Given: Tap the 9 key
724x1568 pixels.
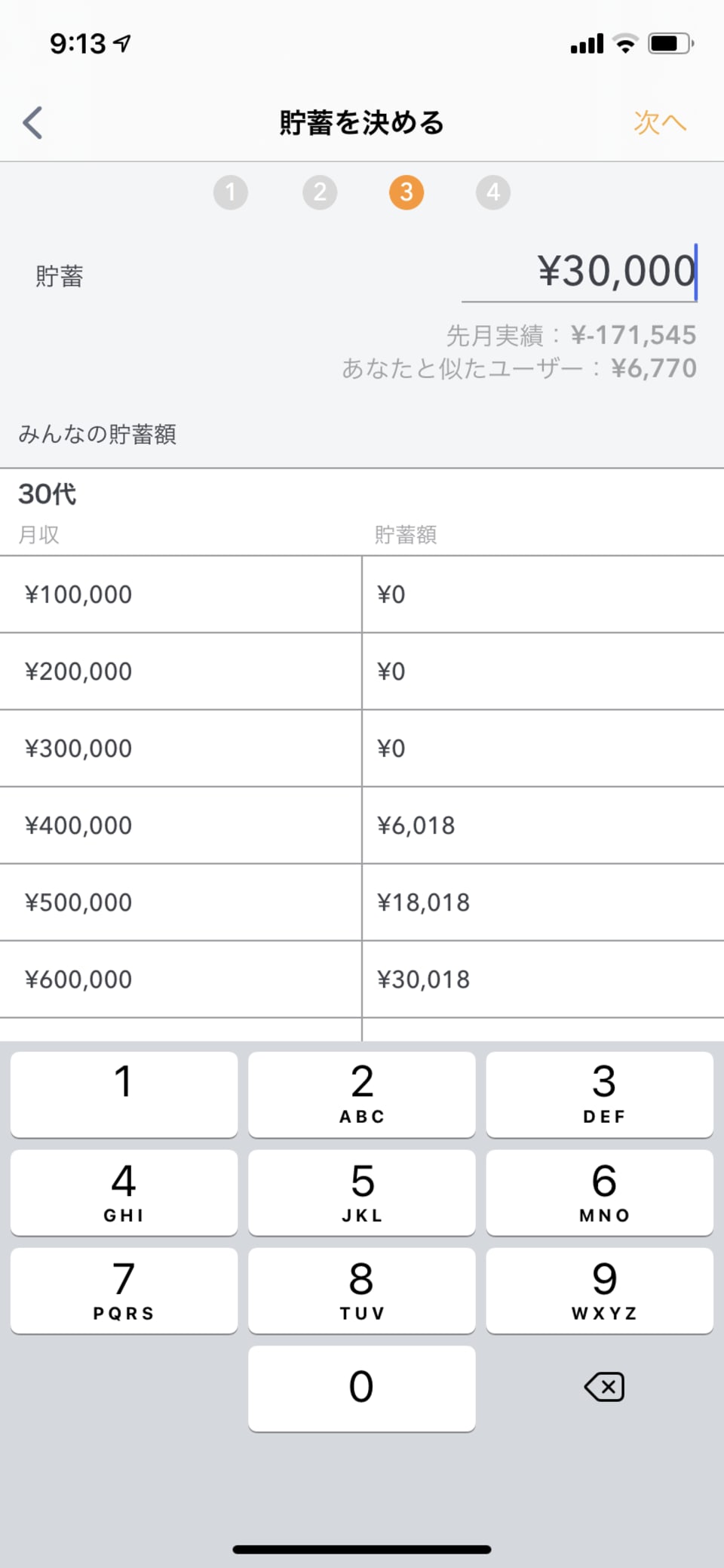Looking at the screenshot, I should pyautogui.click(x=600, y=1290).
